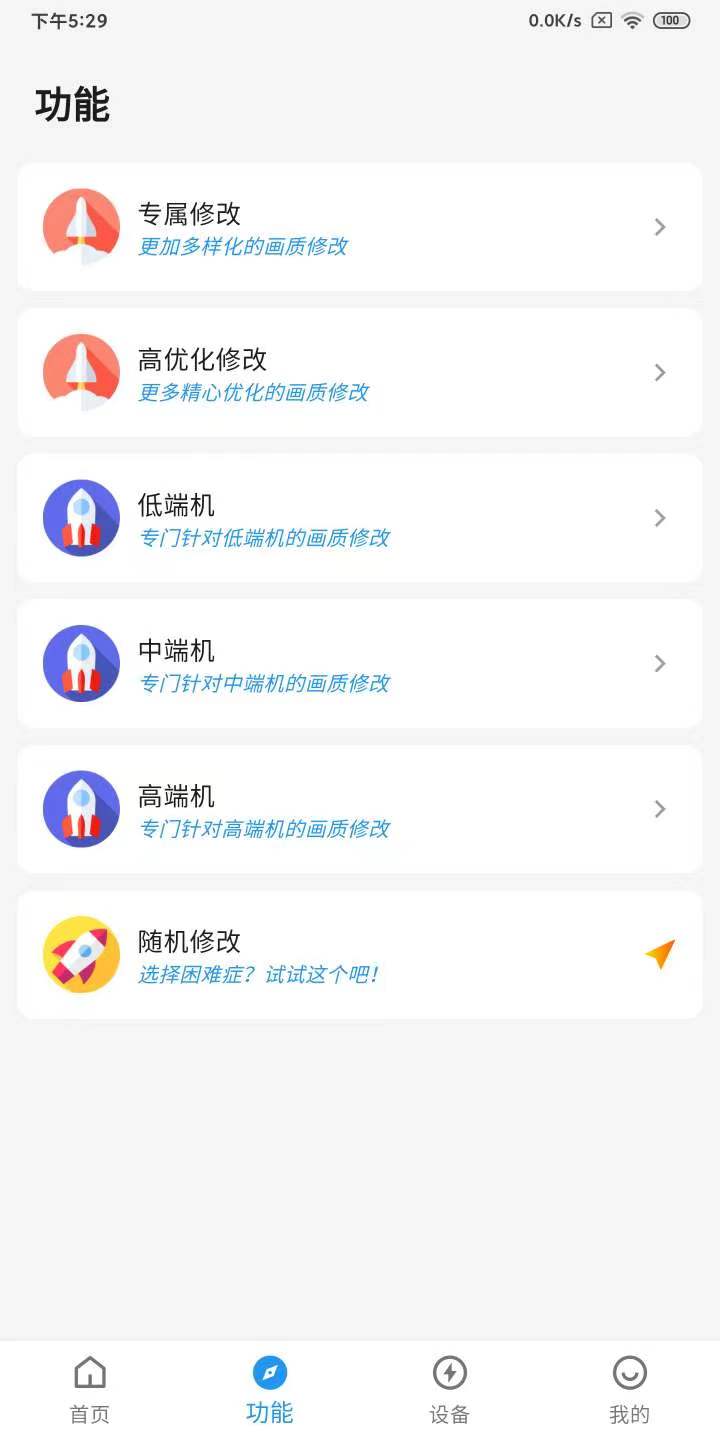
Task: Click the 首页 home icon
Action: pos(89,1374)
